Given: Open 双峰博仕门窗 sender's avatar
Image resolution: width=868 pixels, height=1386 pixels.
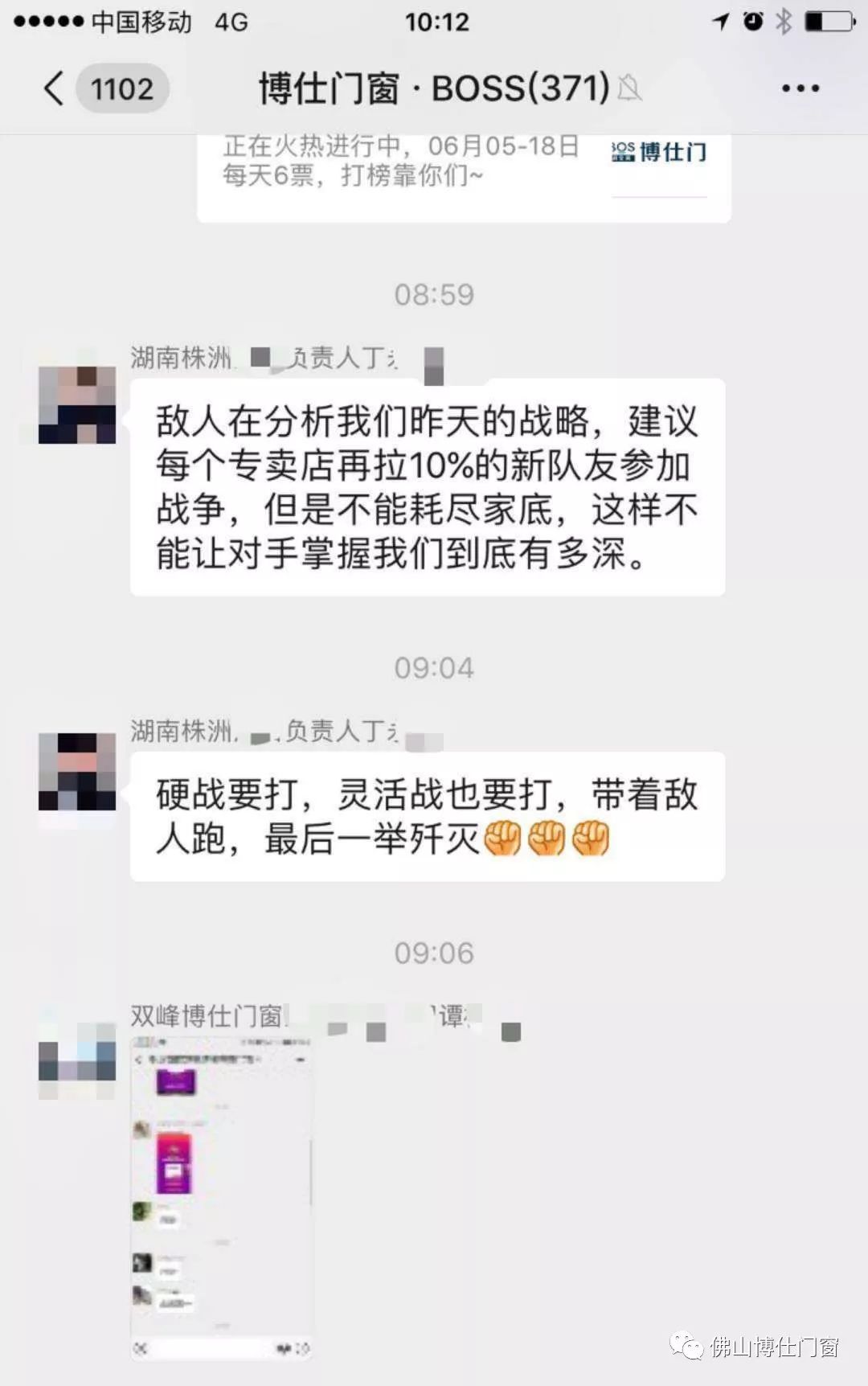Looking at the screenshot, I should click(77, 1060).
